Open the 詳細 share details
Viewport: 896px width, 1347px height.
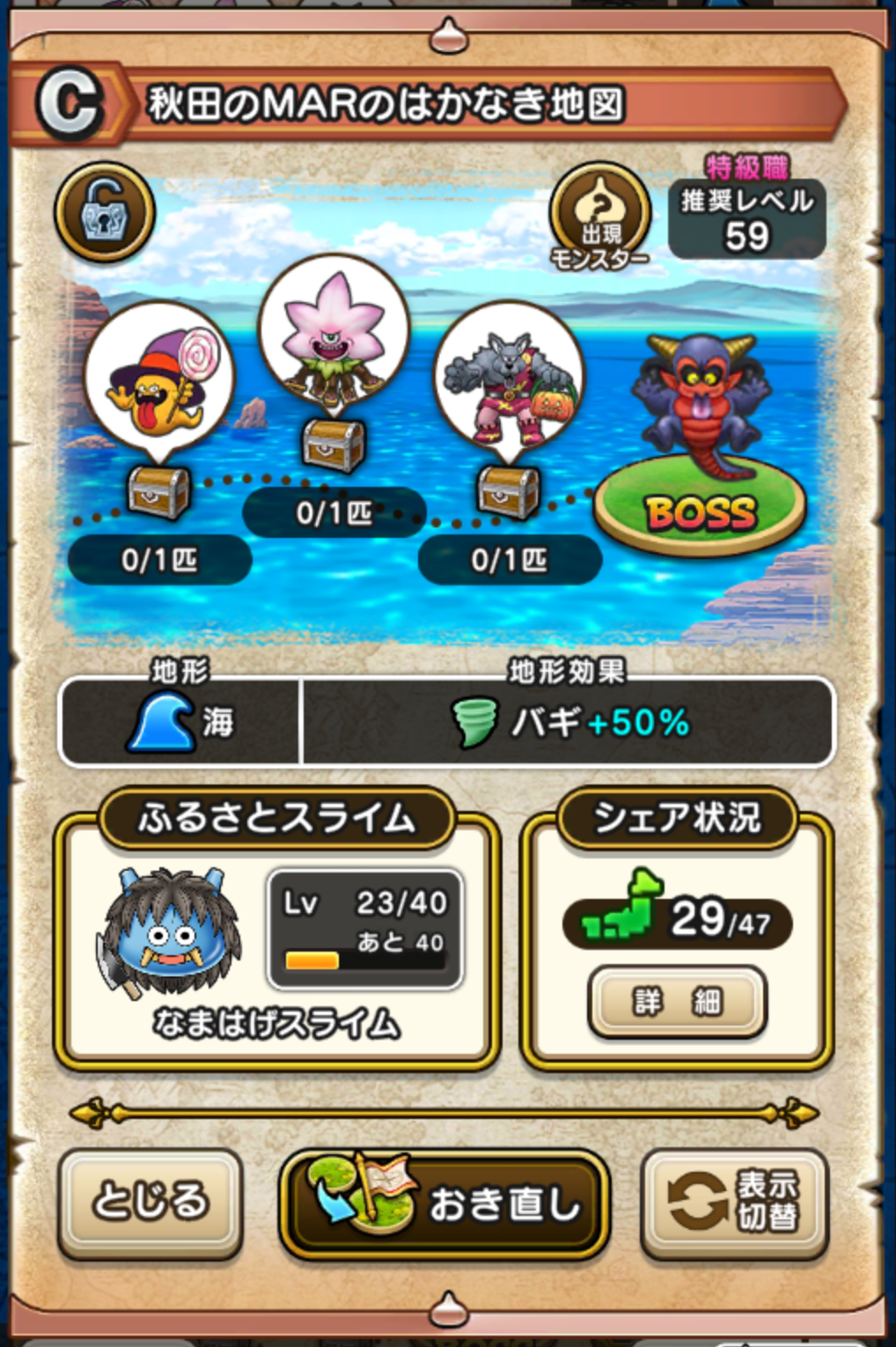click(x=677, y=1001)
